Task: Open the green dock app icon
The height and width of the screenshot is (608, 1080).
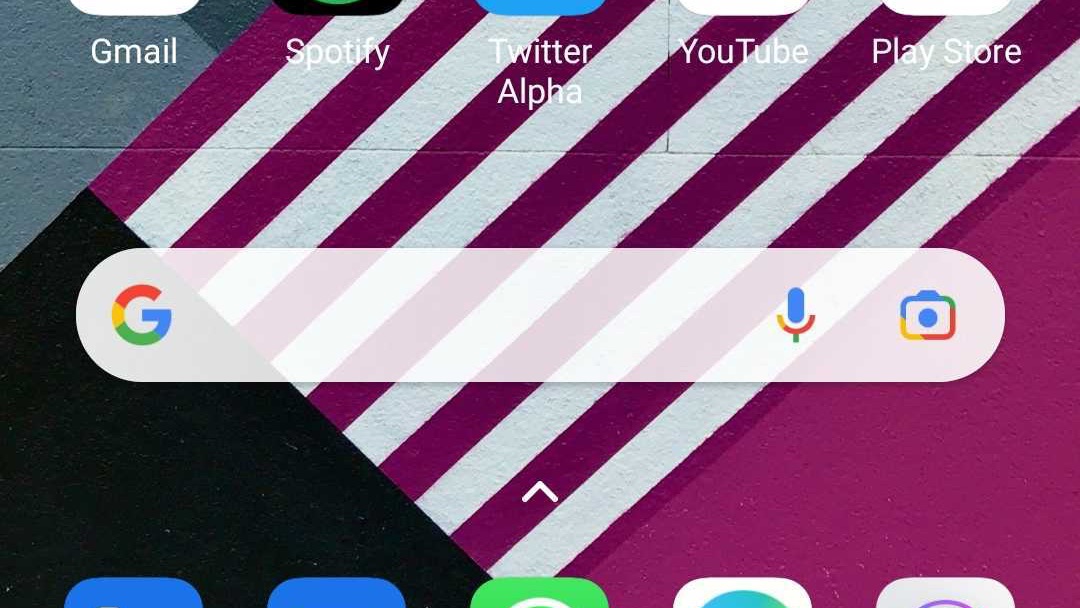Action: [540, 595]
